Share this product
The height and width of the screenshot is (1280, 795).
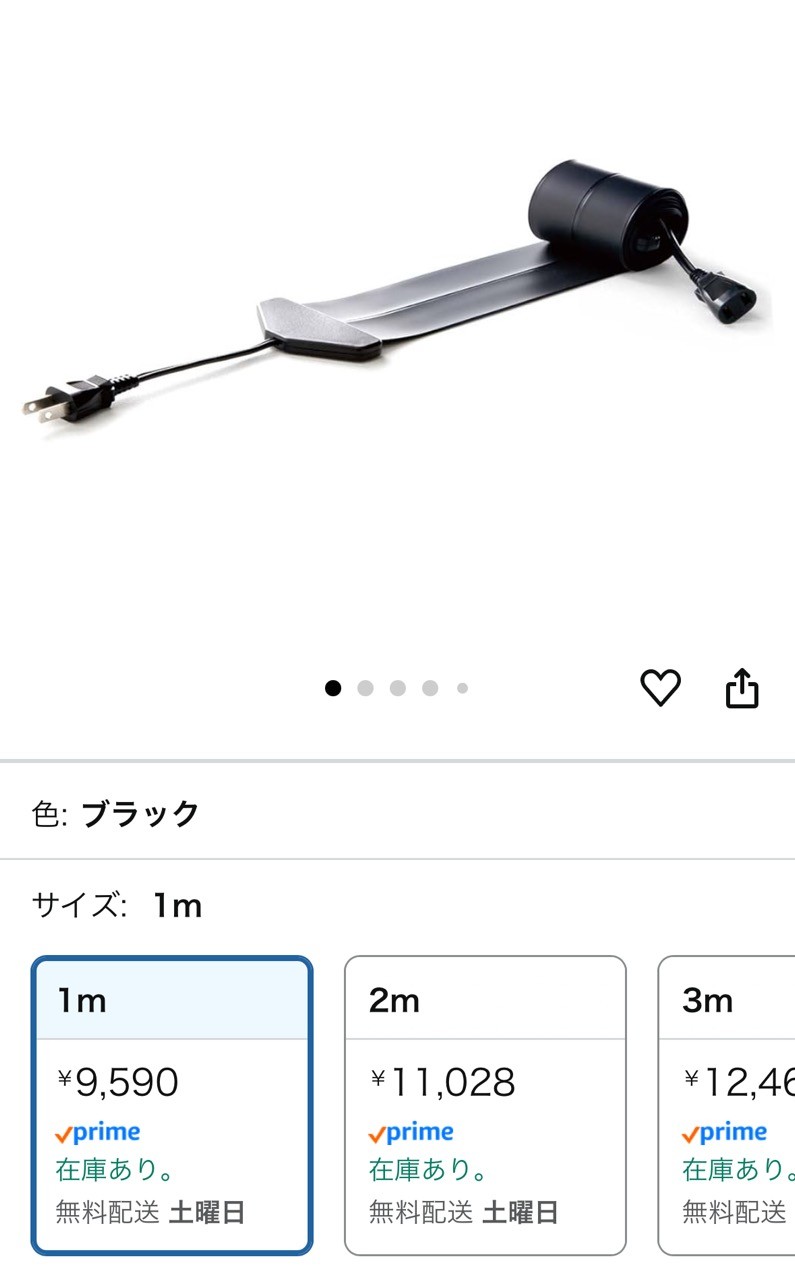tap(742, 688)
